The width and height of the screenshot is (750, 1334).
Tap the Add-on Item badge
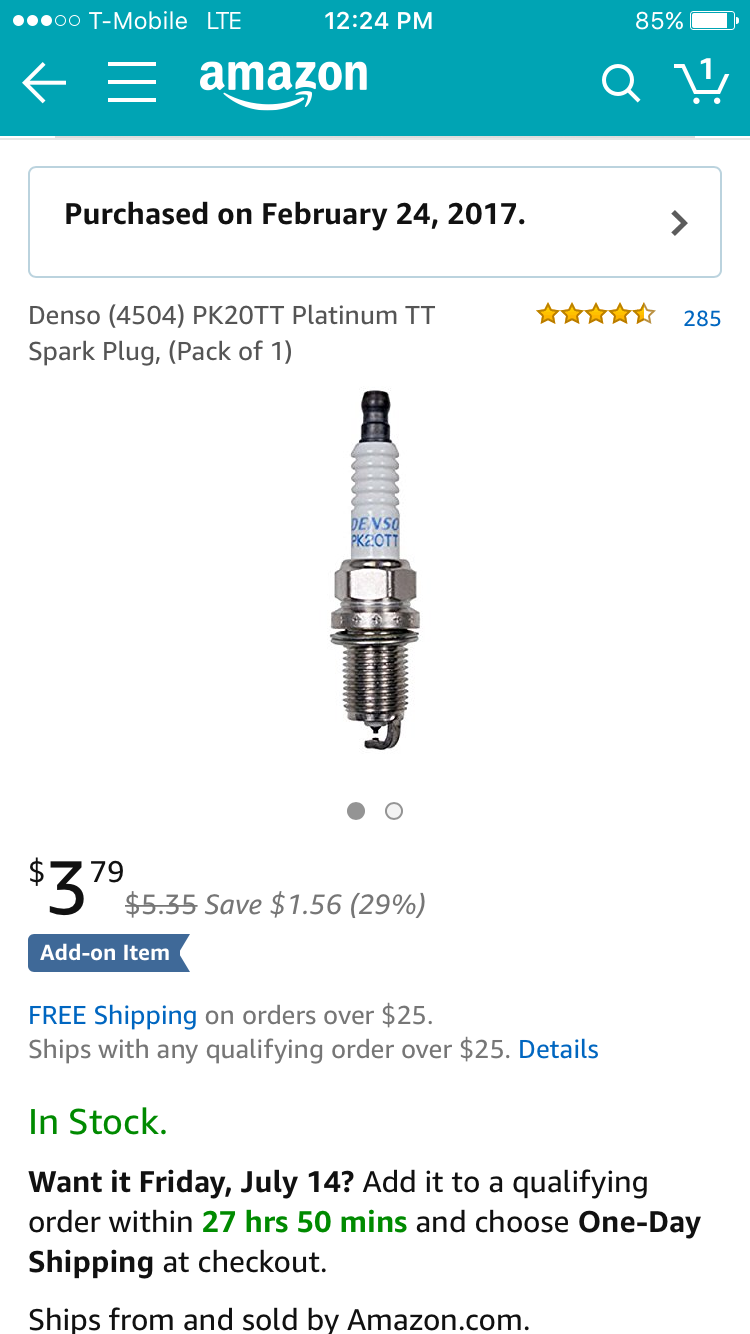tap(106, 953)
